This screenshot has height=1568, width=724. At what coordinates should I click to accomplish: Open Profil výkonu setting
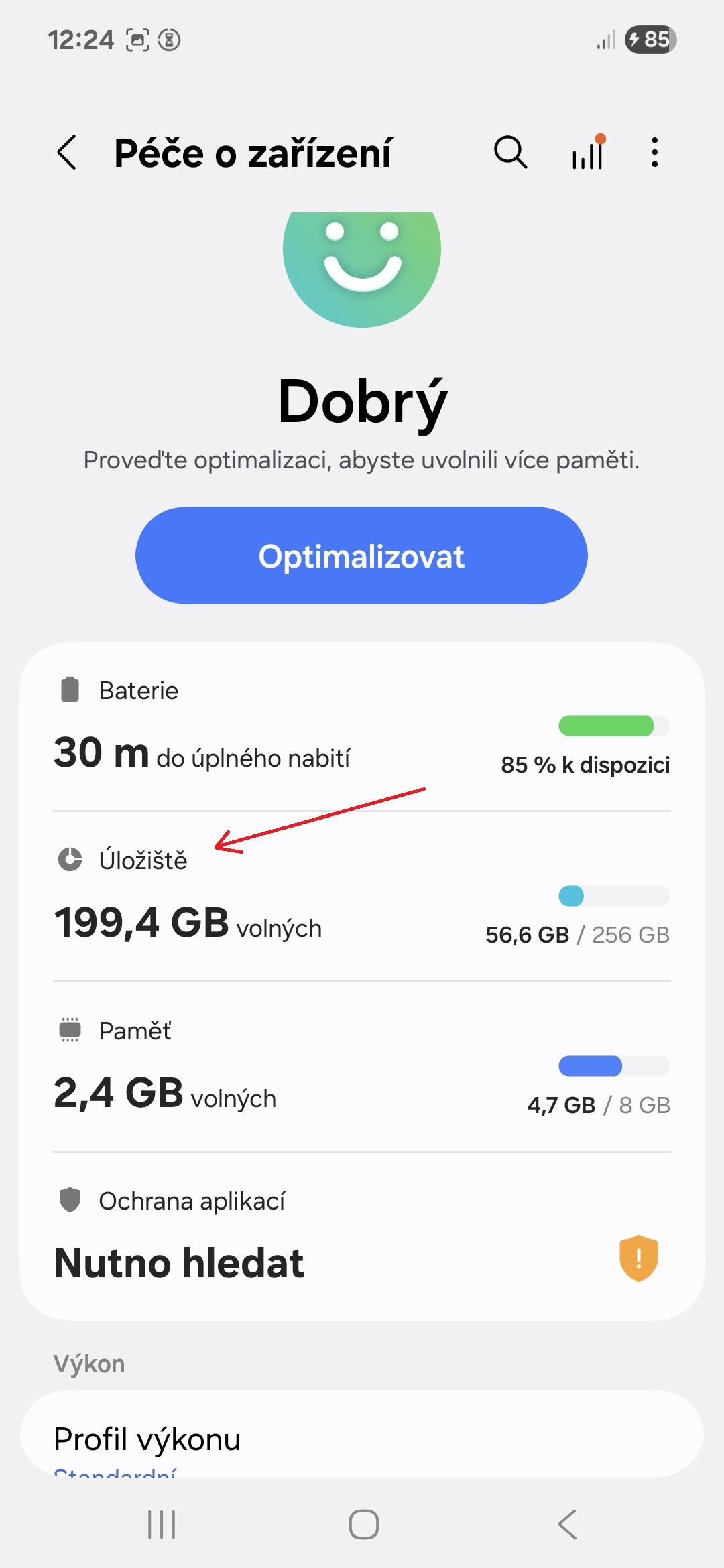[x=362, y=1439]
